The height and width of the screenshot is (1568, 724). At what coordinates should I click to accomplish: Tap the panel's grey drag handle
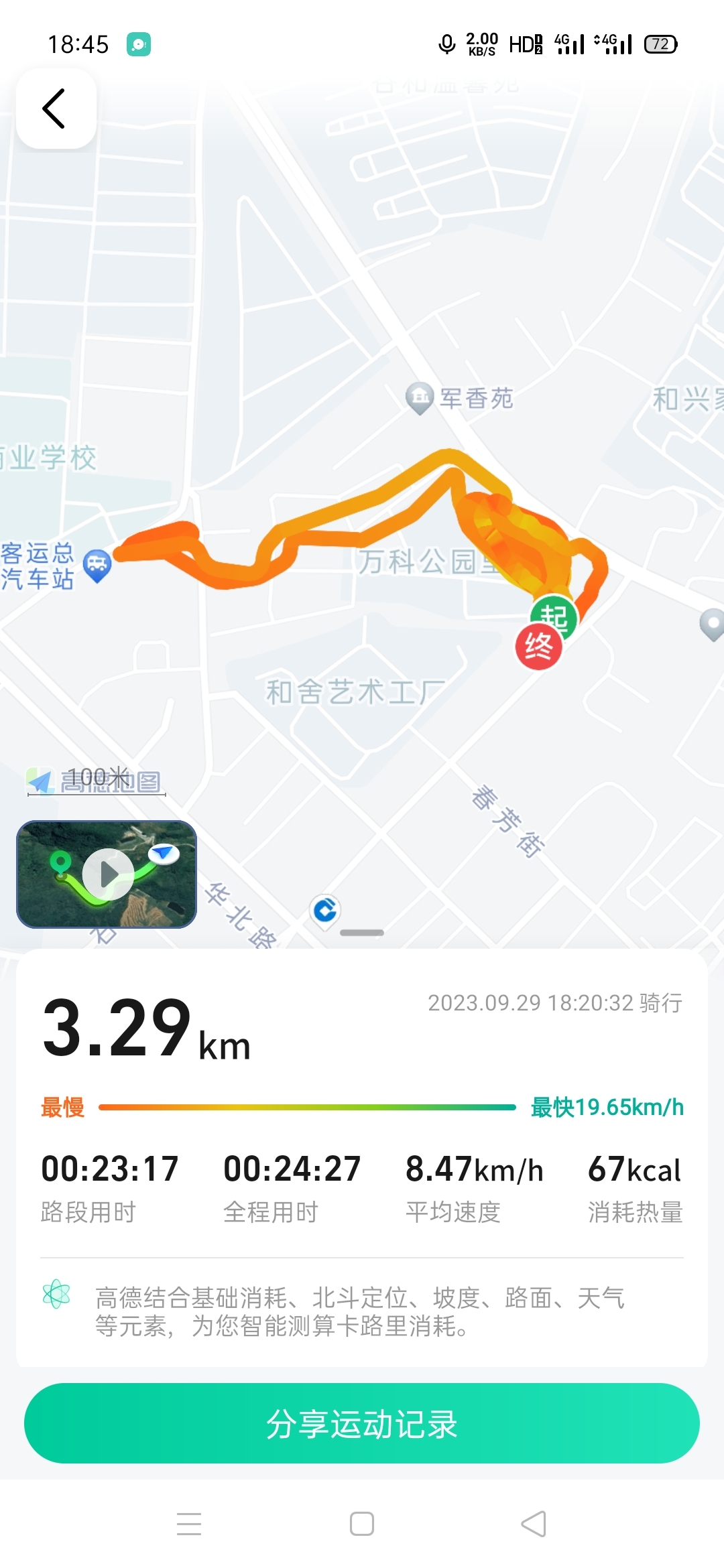pyautogui.click(x=362, y=933)
